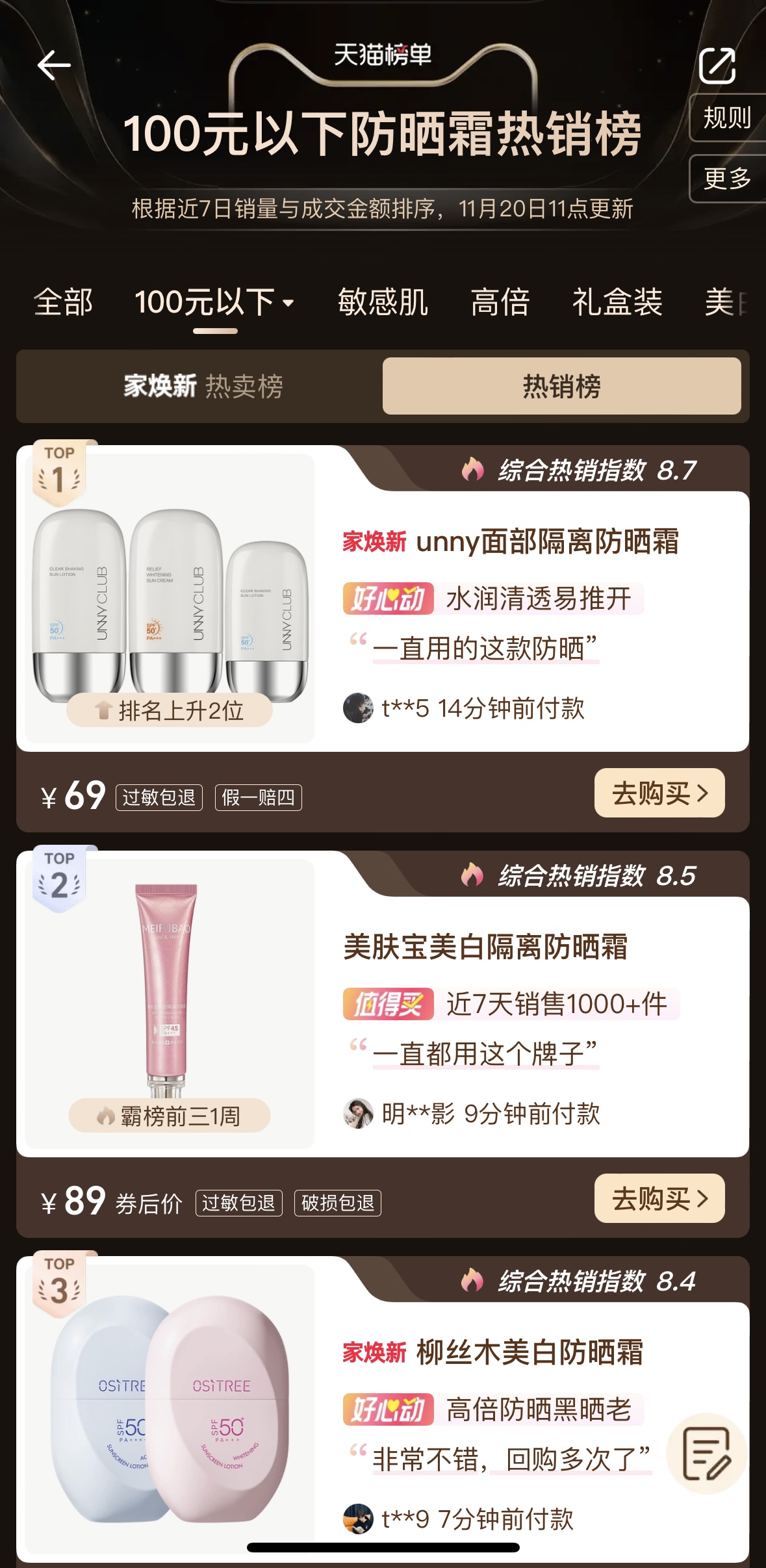Select the 热销榜 segment
Image resolution: width=766 pixels, height=1568 pixels.
tap(561, 386)
